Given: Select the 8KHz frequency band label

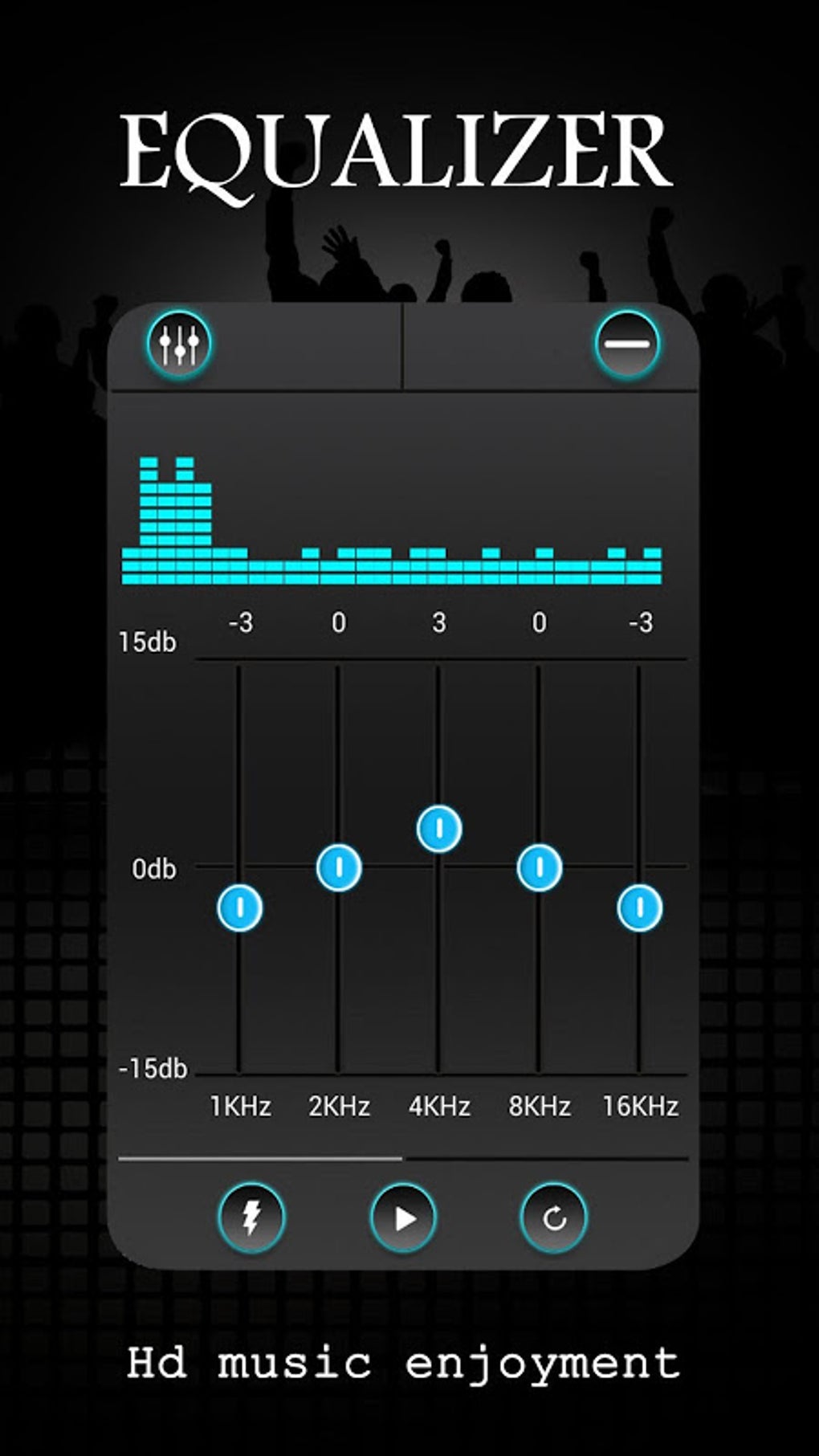Looking at the screenshot, I should click(538, 1105).
